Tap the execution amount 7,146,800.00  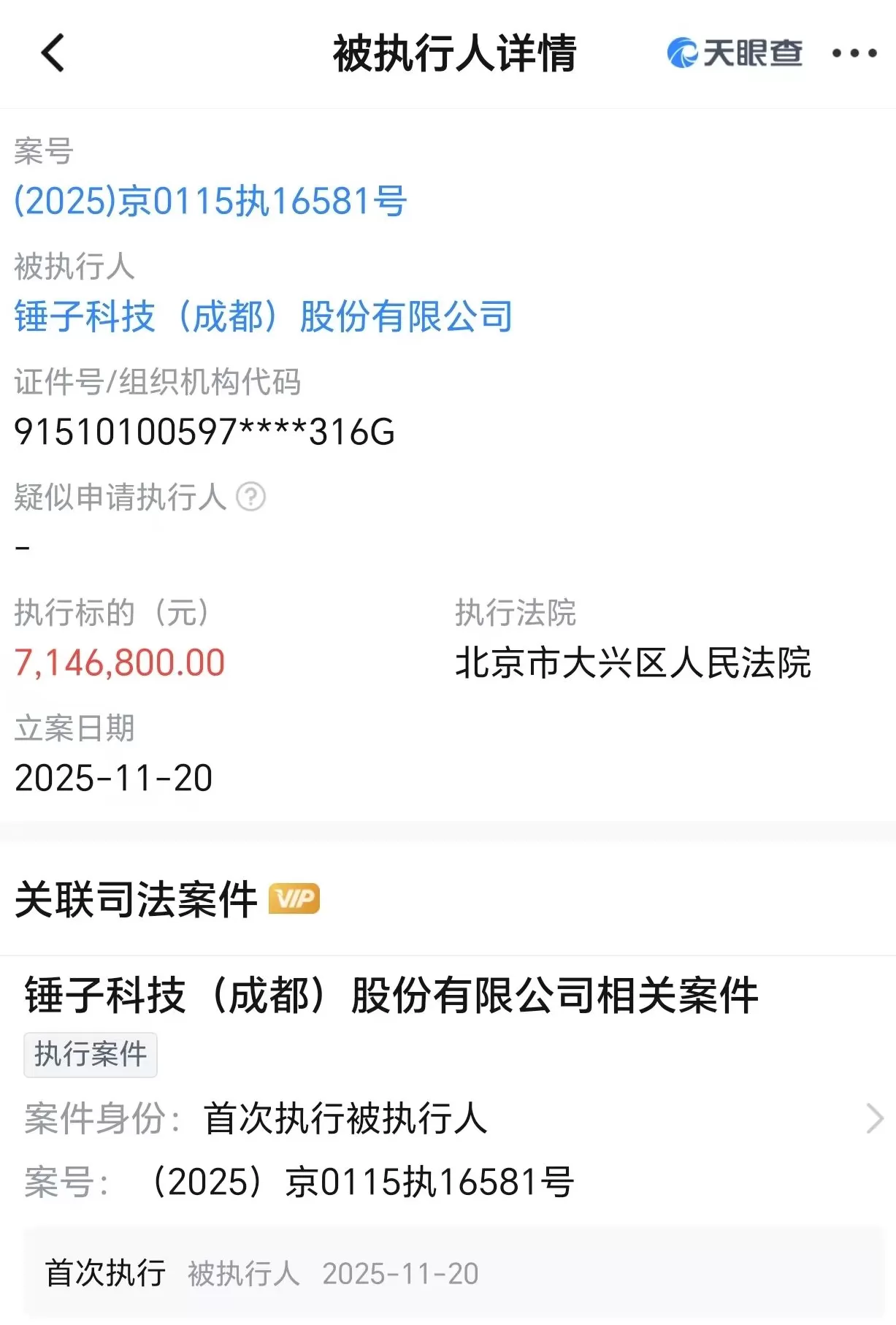[x=120, y=663]
